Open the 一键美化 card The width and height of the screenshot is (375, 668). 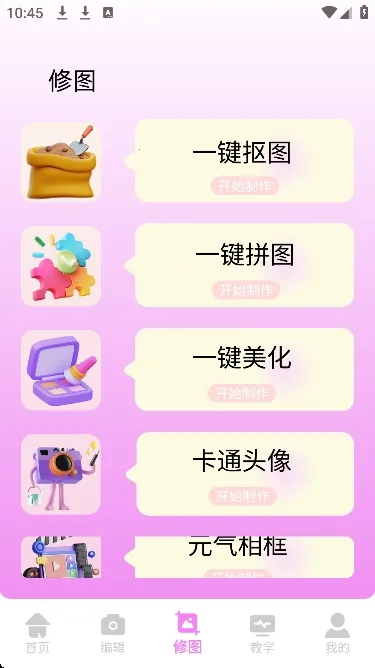coord(244,369)
